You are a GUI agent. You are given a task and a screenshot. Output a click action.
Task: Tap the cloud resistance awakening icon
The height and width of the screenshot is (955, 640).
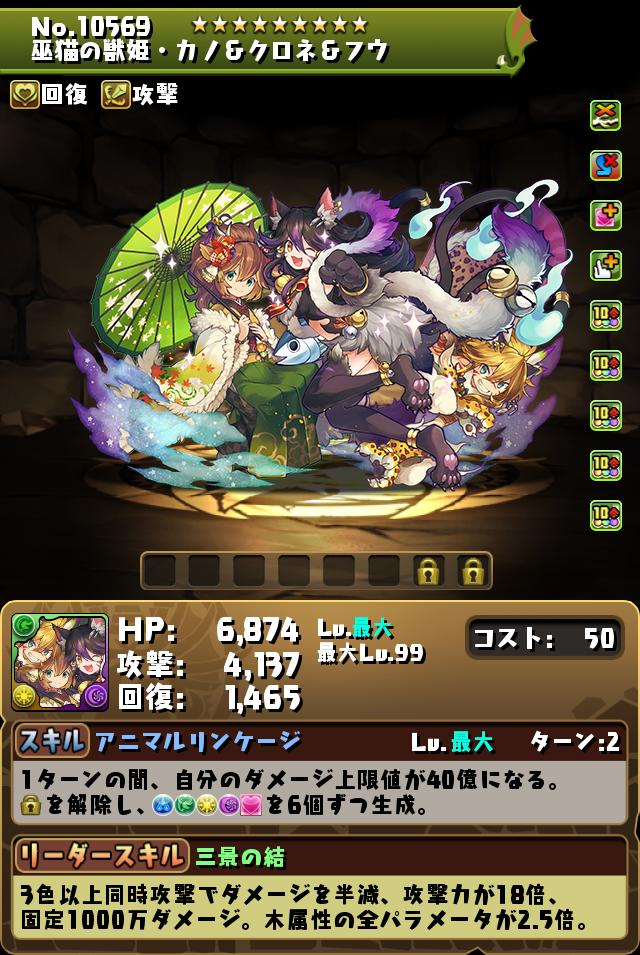(x=605, y=115)
